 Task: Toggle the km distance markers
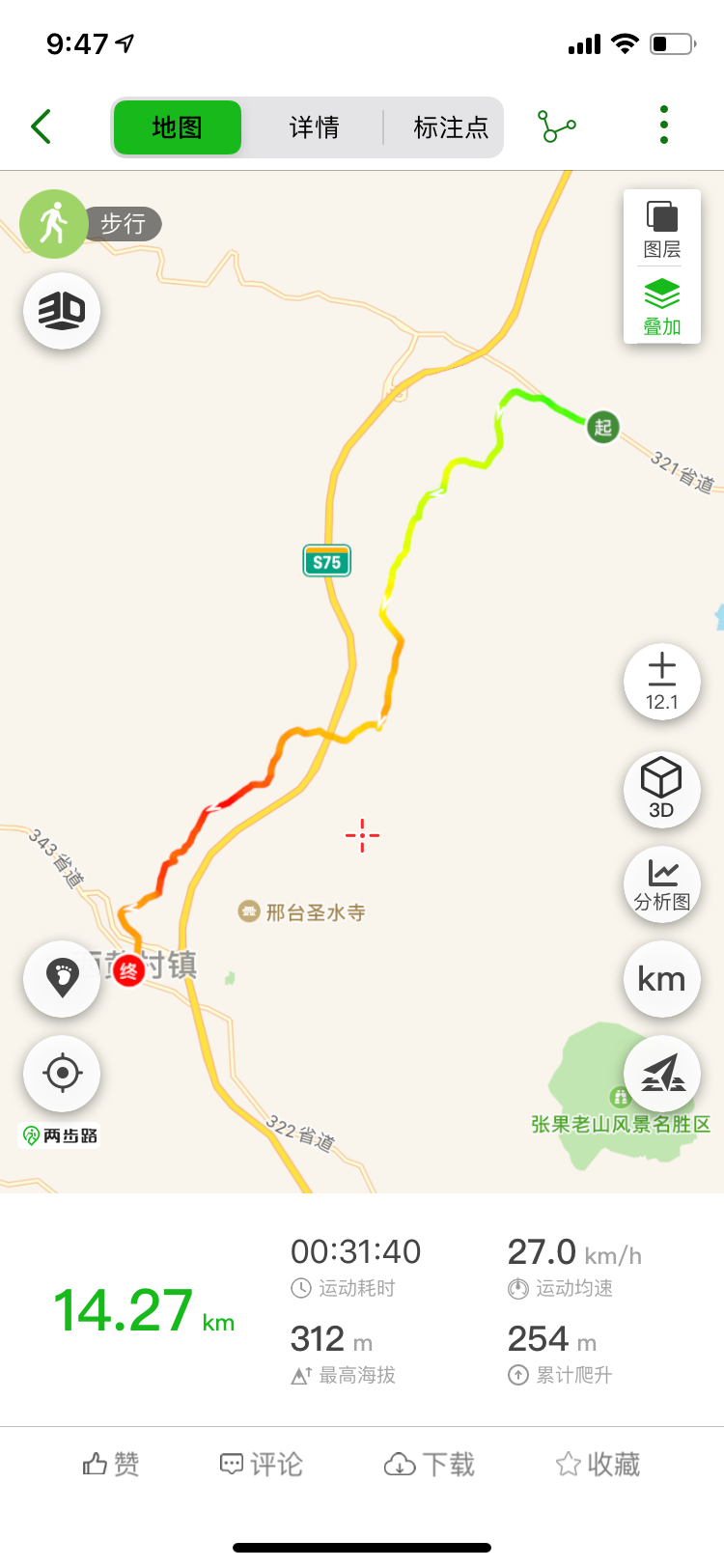point(661,979)
